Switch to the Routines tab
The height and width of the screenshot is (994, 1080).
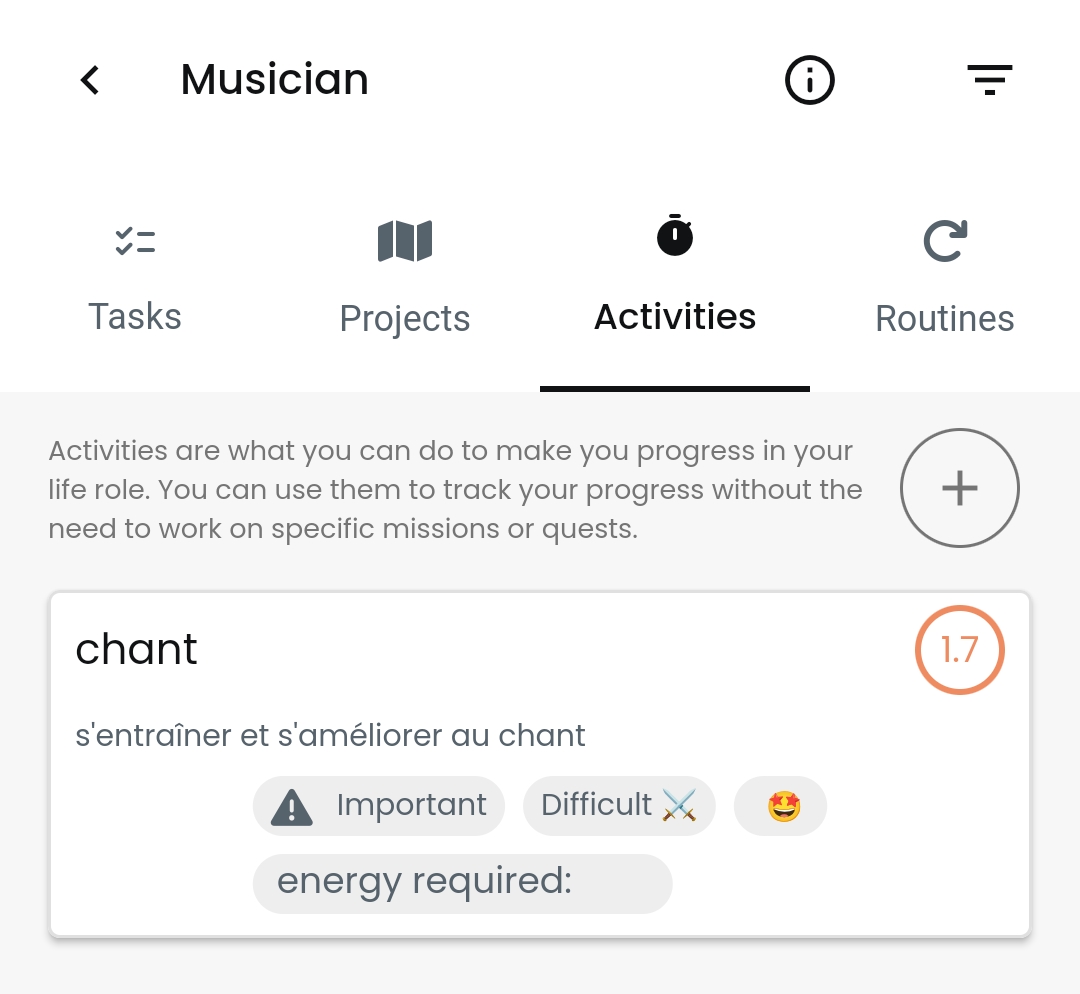click(945, 275)
